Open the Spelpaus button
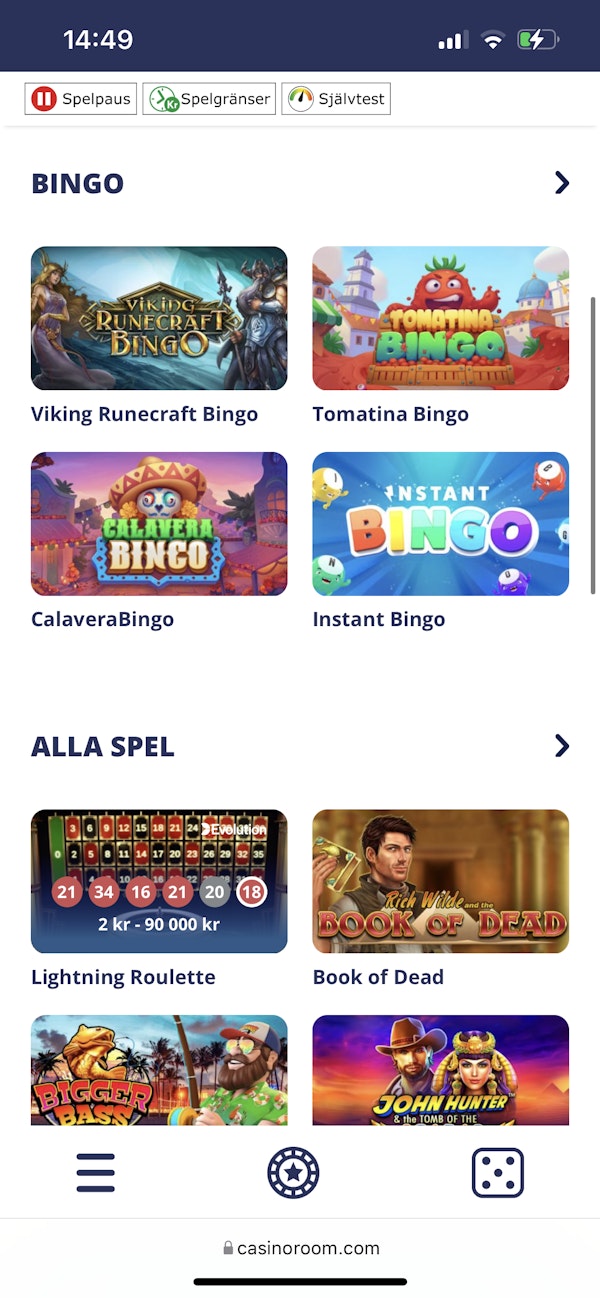 [81, 99]
